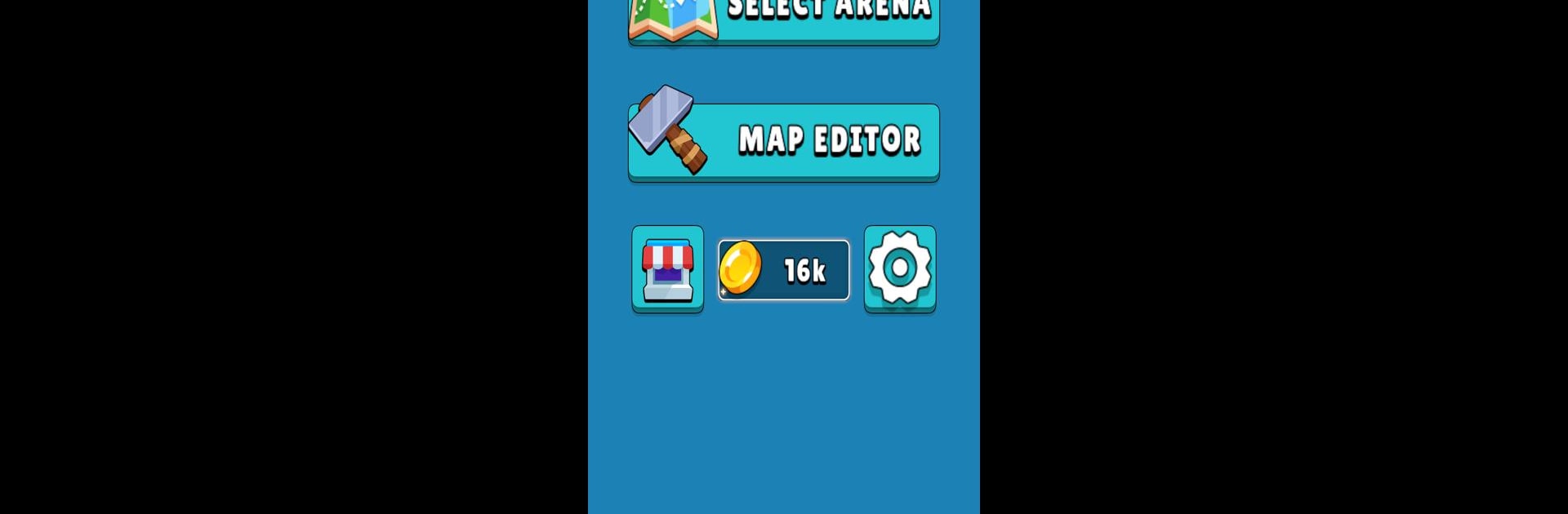The width and height of the screenshot is (1568, 514).
Task: Open the shop store icon
Action: tap(667, 269)
